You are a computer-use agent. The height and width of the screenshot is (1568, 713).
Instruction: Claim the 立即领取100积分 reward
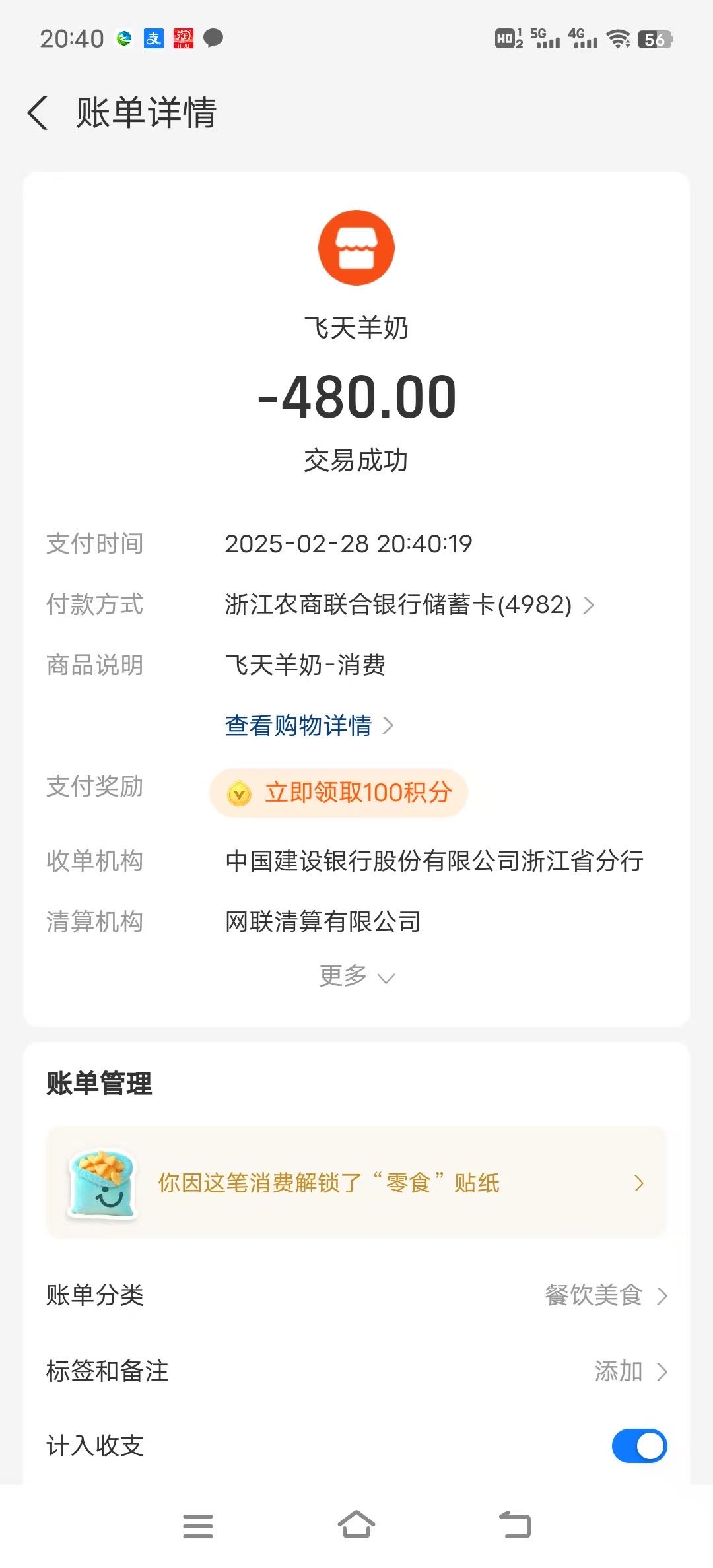339,792
